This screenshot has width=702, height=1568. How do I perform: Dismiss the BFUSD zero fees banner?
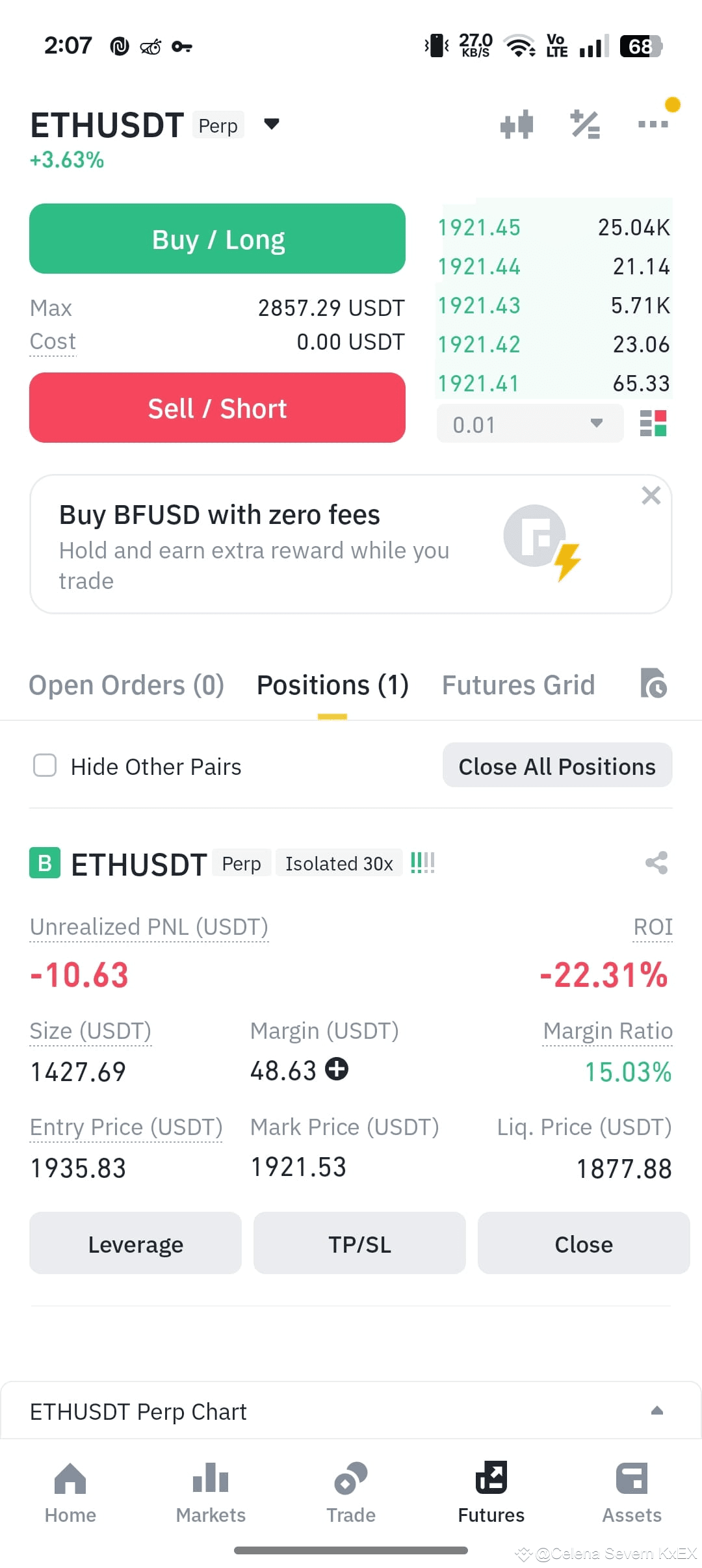click(651, 495)
